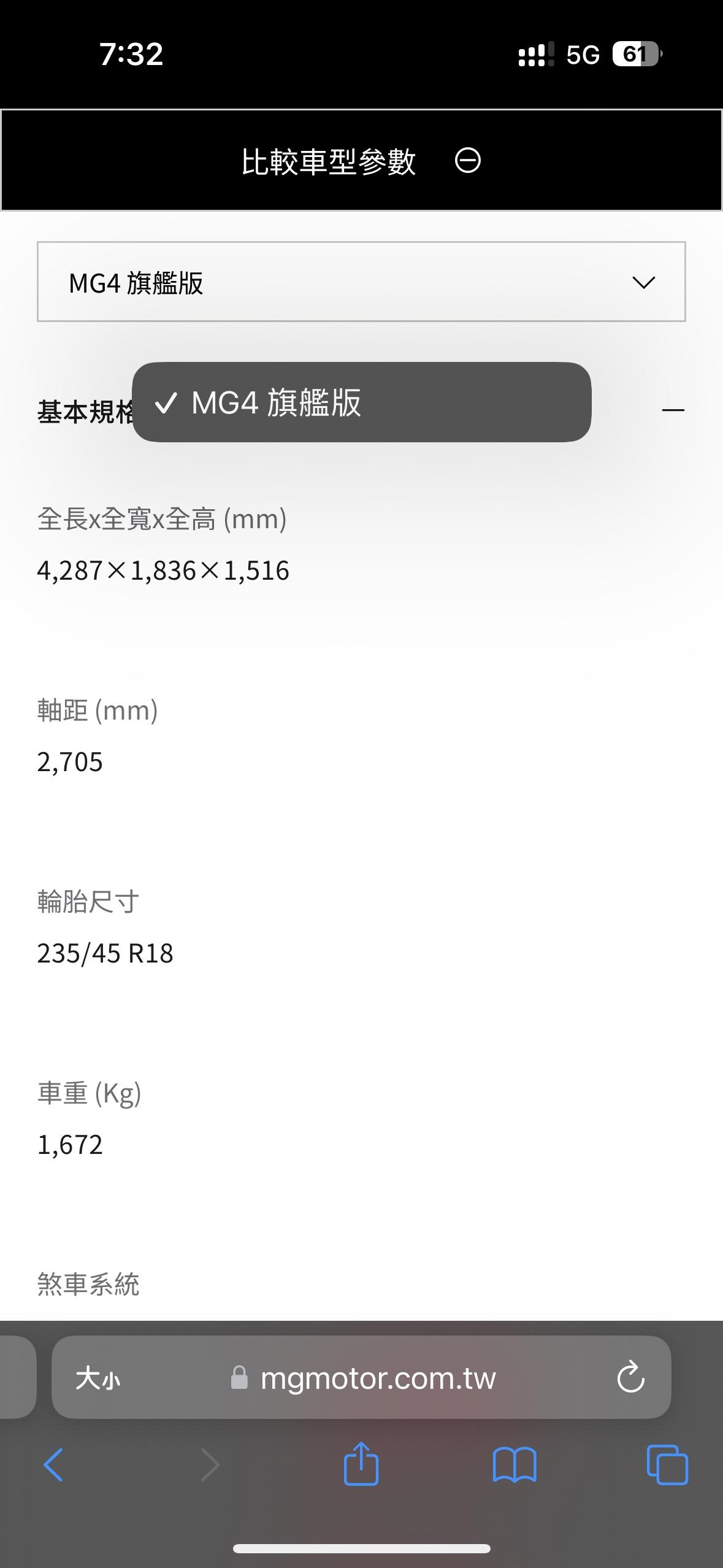Open the page settings 大小 button
This screenshot has width=723, height=1568.
pos(98,1379)
